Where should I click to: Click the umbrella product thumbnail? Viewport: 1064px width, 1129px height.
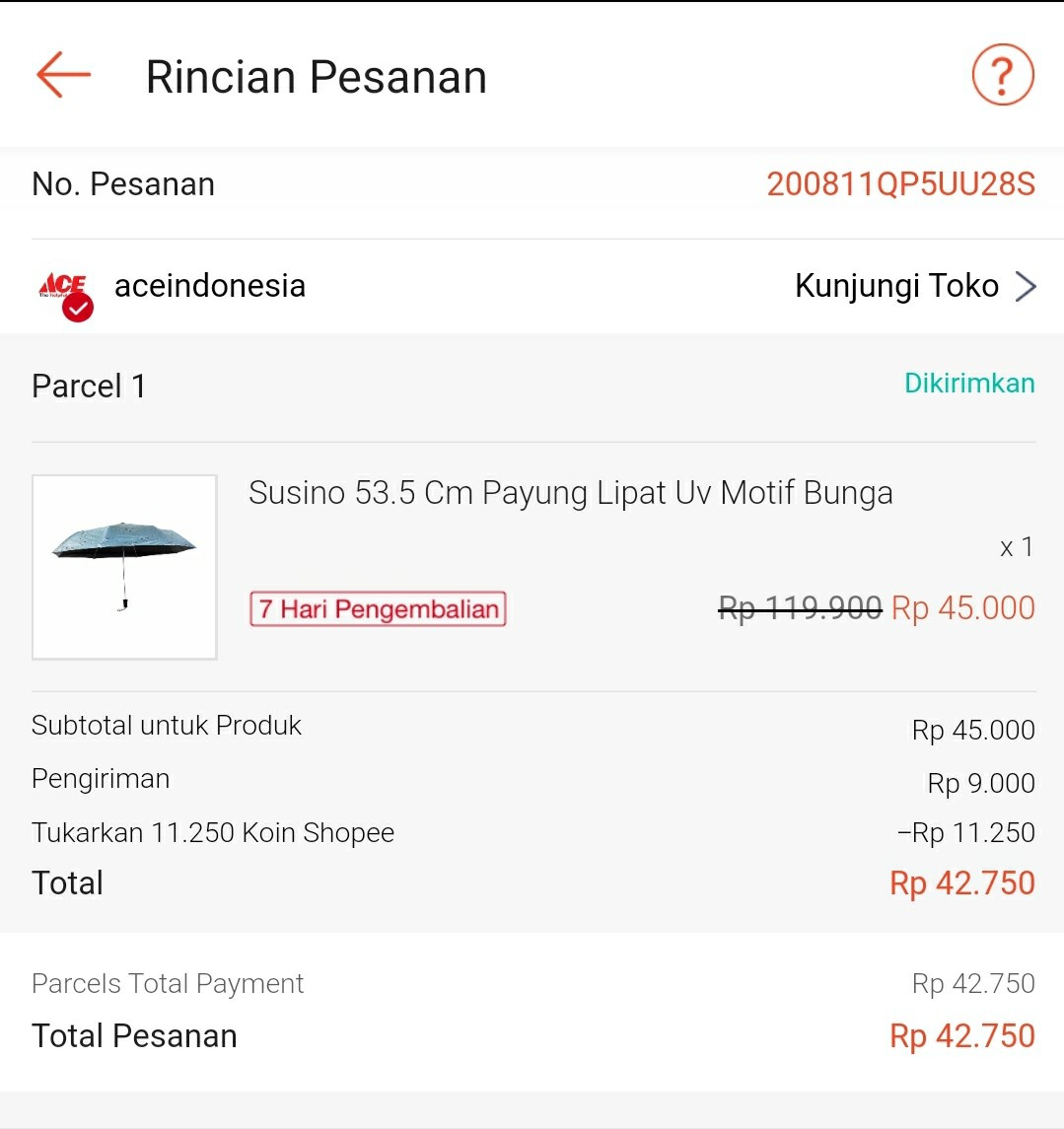point(124,567)
